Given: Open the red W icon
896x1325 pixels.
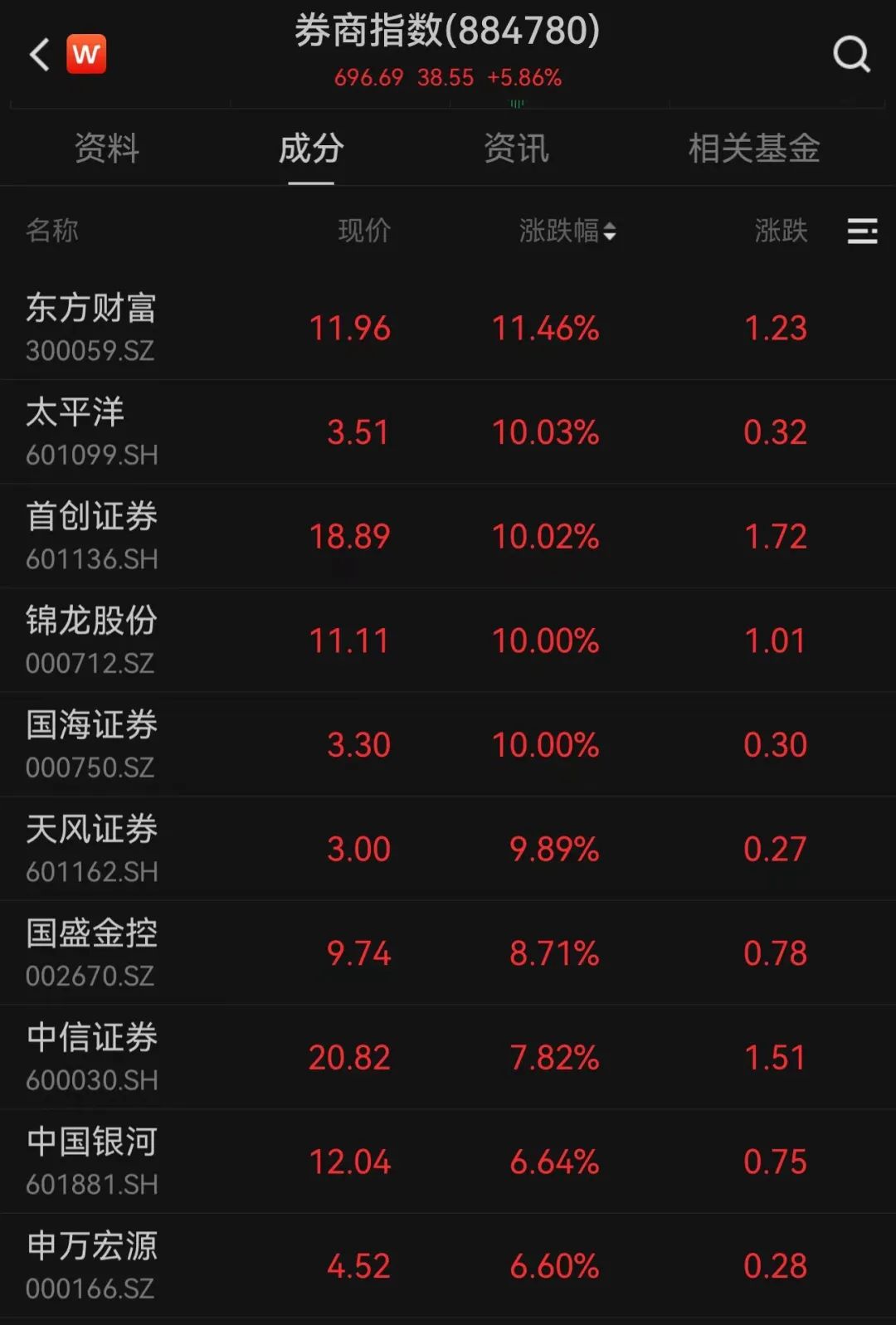Looking at the screenshot, I should 86,55.
